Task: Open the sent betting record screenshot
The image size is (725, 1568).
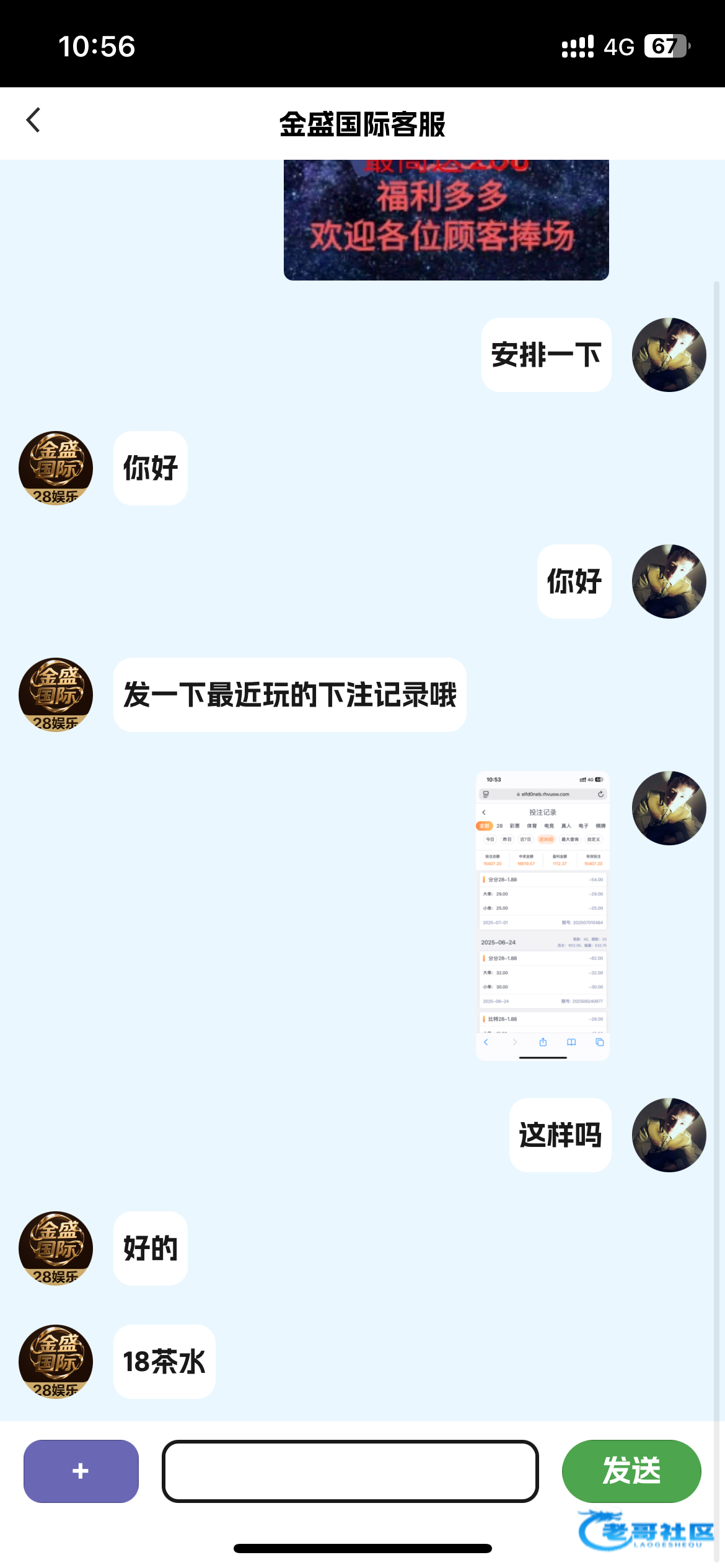Action: (543, 915)
